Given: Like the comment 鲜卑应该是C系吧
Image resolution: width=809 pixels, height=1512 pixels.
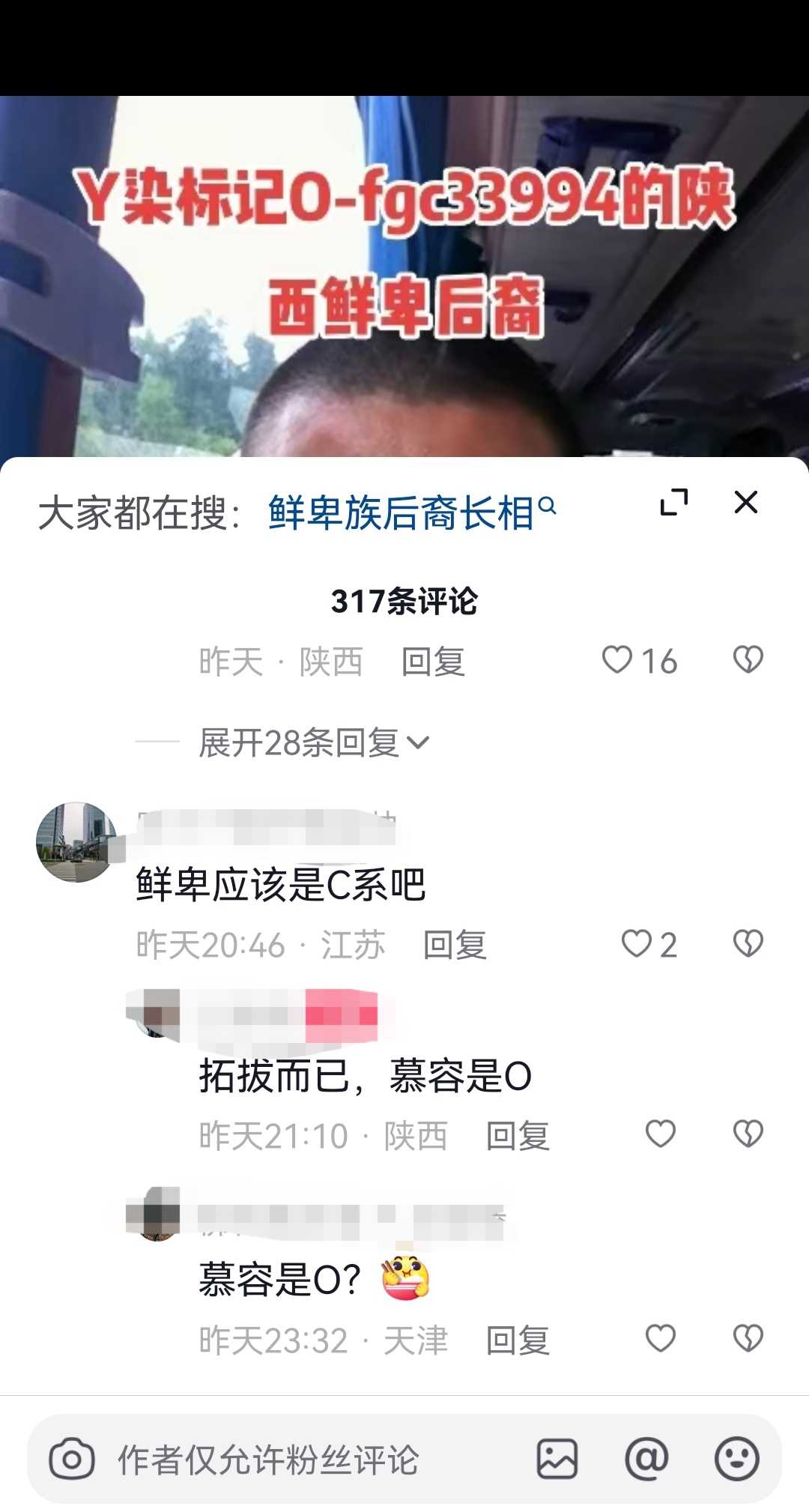Looking at the screenshot, I should click(637, 943).
